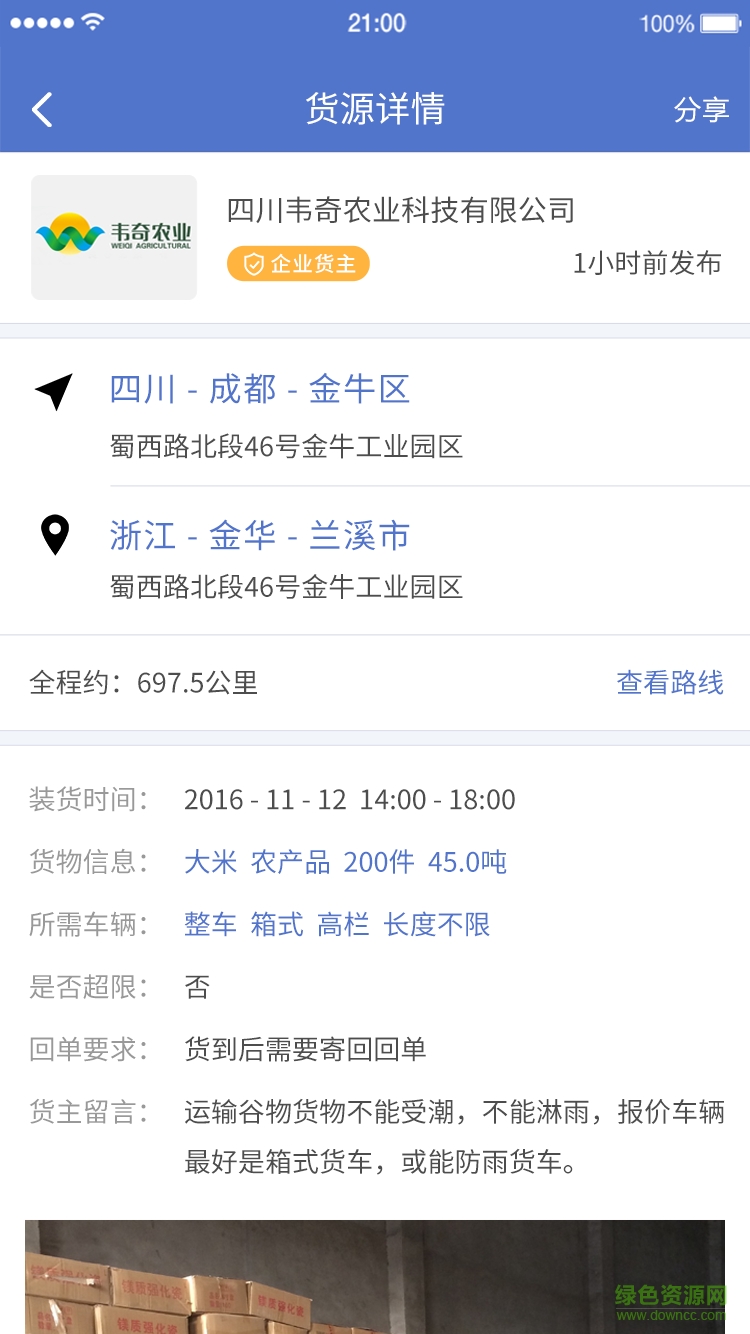
Task: Open the 四川韦奇农业科技有限公司 company profile
Action: 400,210
